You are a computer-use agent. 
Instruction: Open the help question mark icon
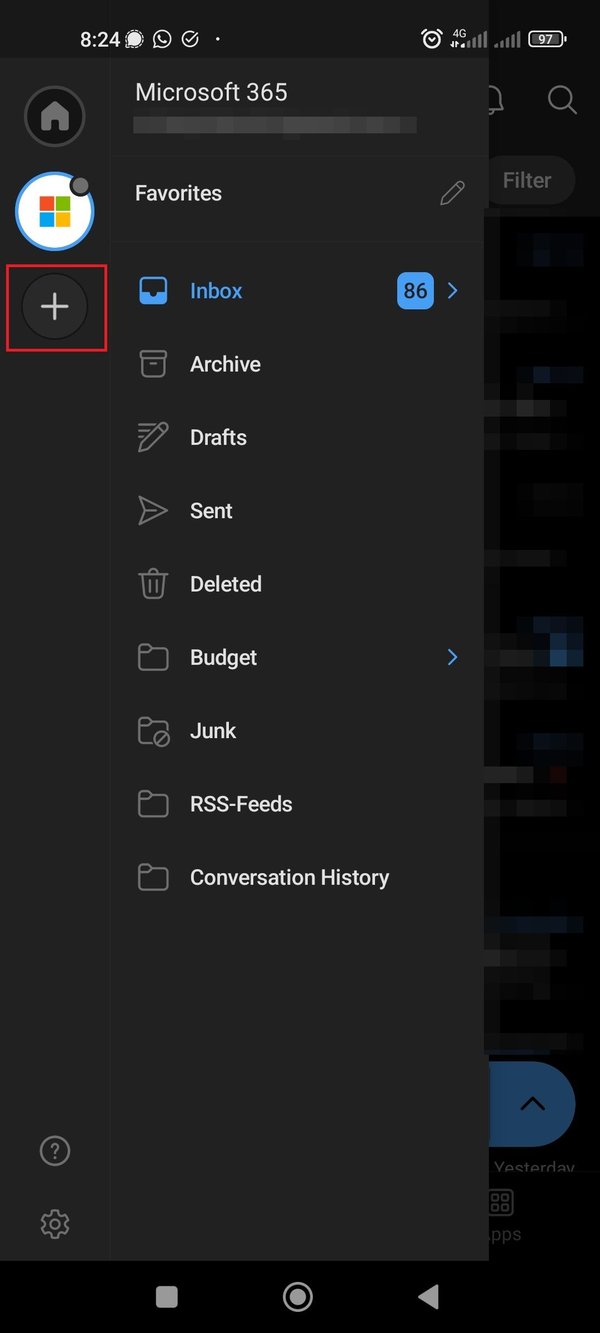click(54, 1151)
